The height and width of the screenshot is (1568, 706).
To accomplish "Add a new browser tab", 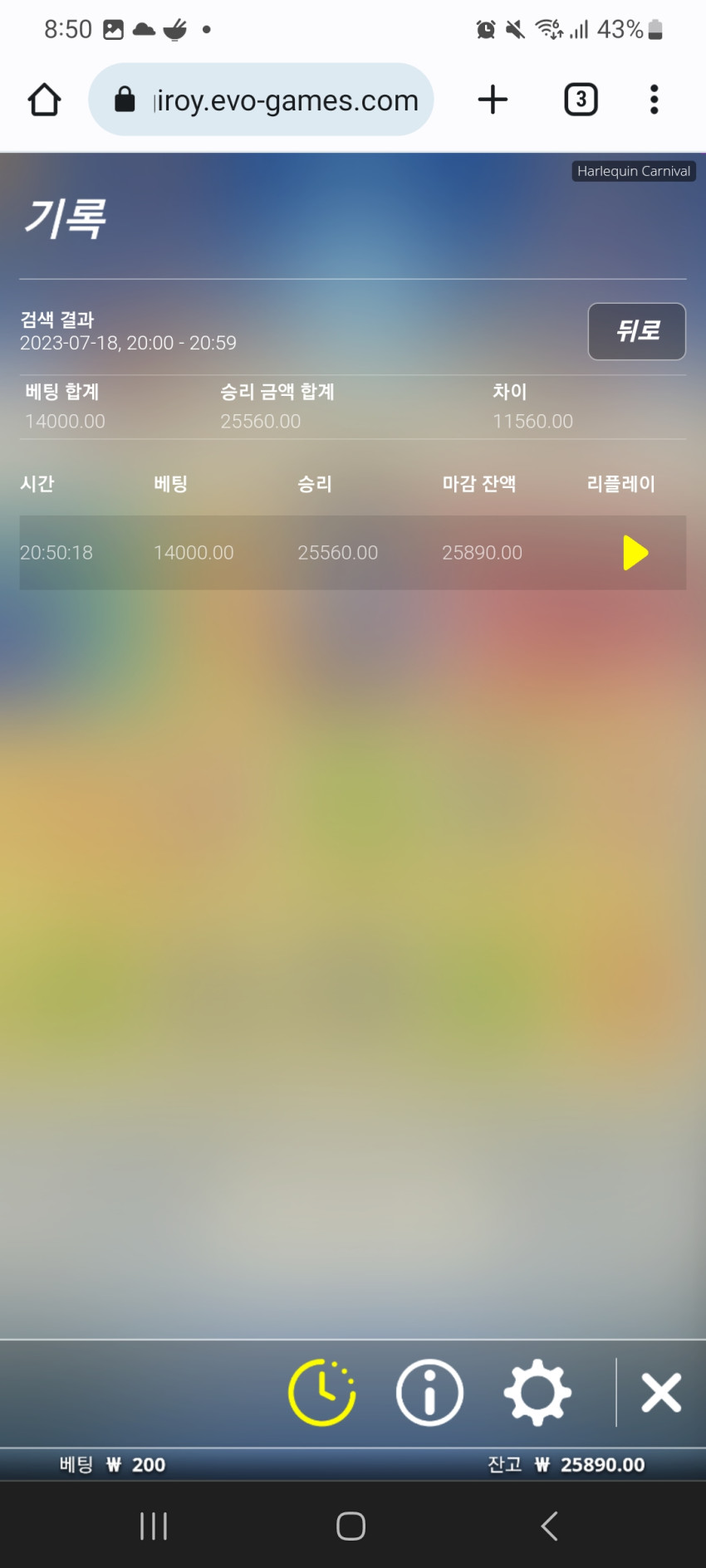I will tap(493, 100).
